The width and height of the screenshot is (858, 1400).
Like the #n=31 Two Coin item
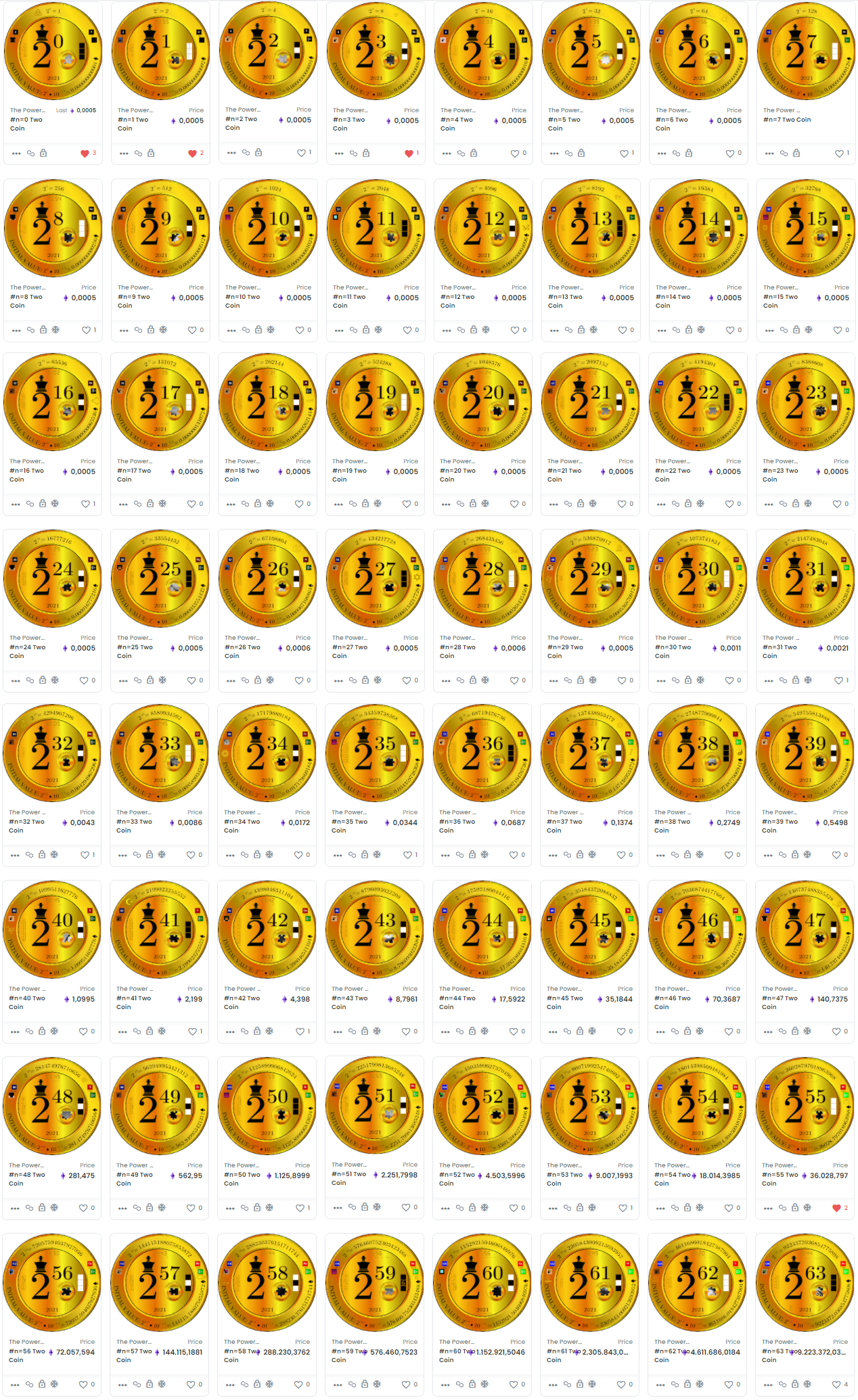[838, 680]
